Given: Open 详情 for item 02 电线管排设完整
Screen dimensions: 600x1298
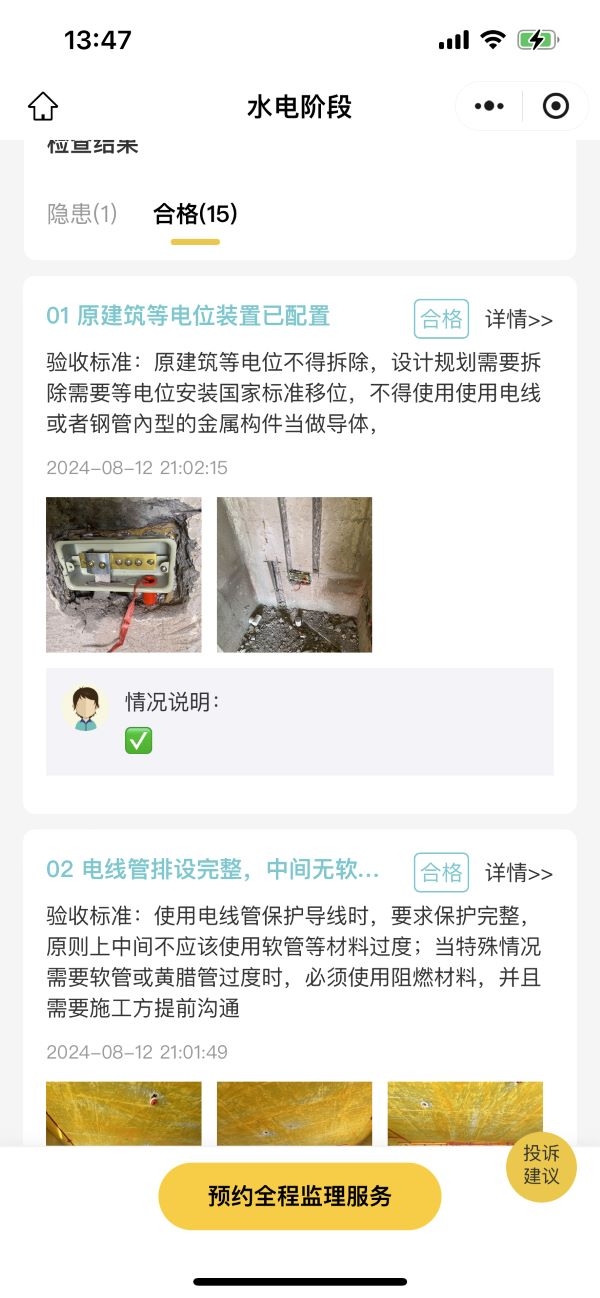Looking at the screenshot, I should click(519, 872).
